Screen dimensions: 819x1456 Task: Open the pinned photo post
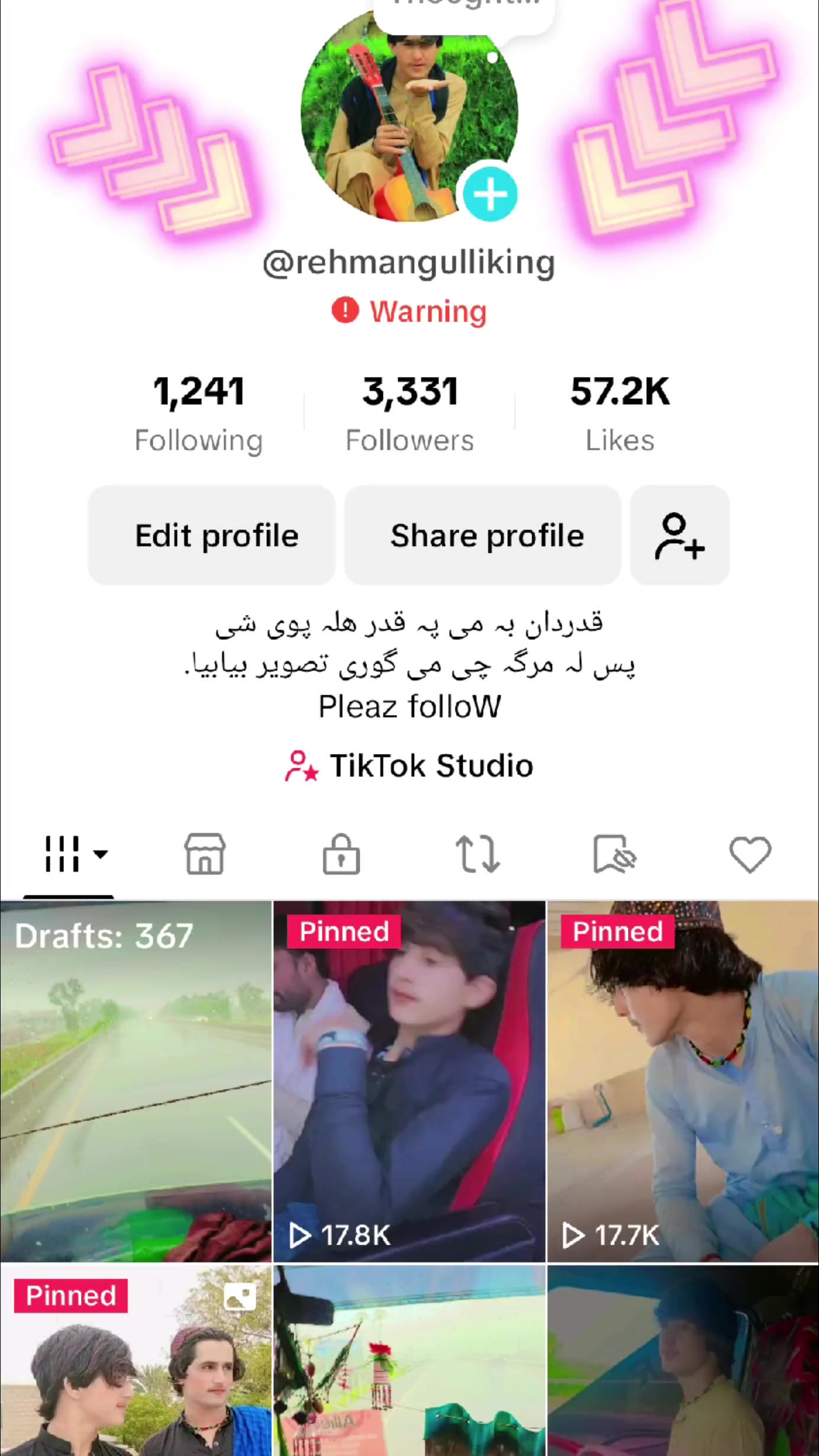(136, 1361)
